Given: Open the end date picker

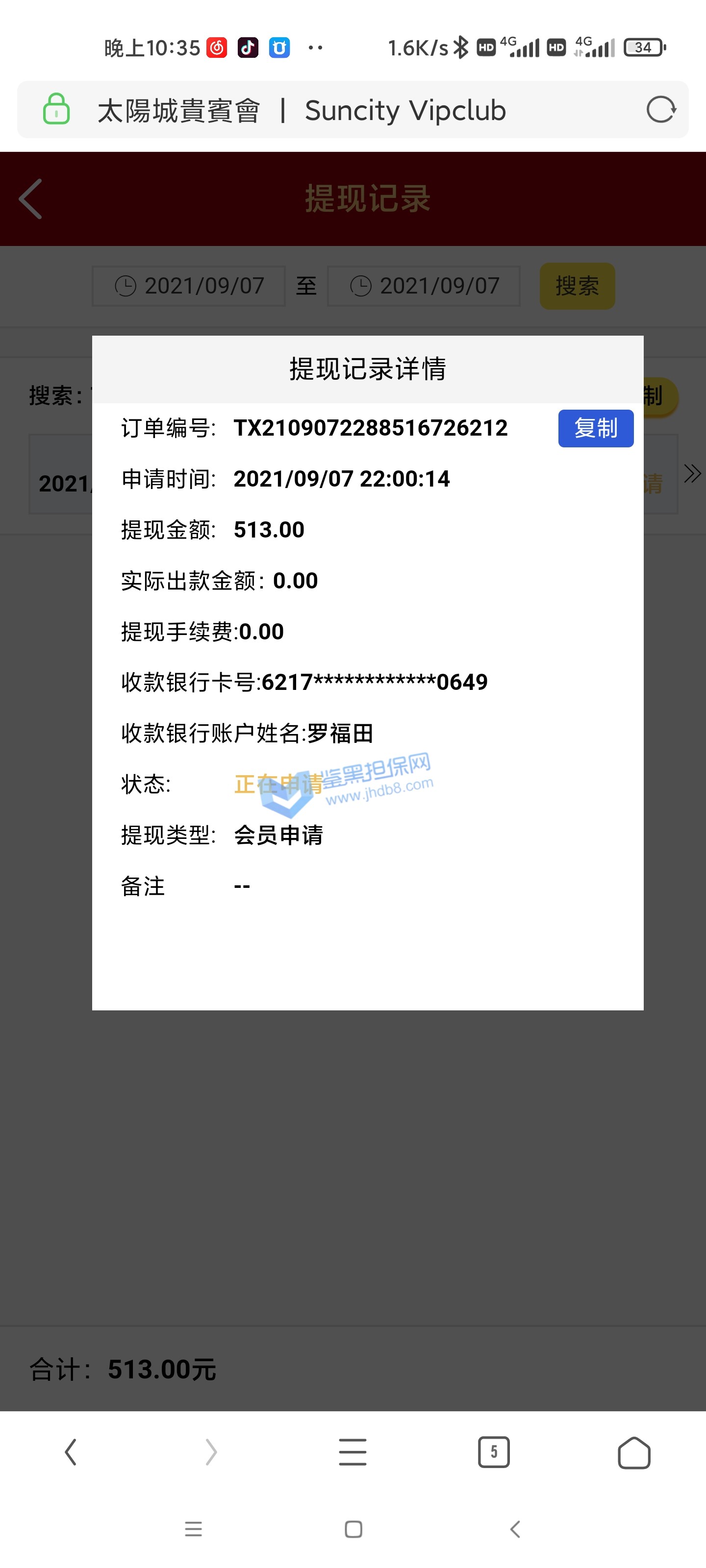Looking at the screenshot, I should [424, 286].
